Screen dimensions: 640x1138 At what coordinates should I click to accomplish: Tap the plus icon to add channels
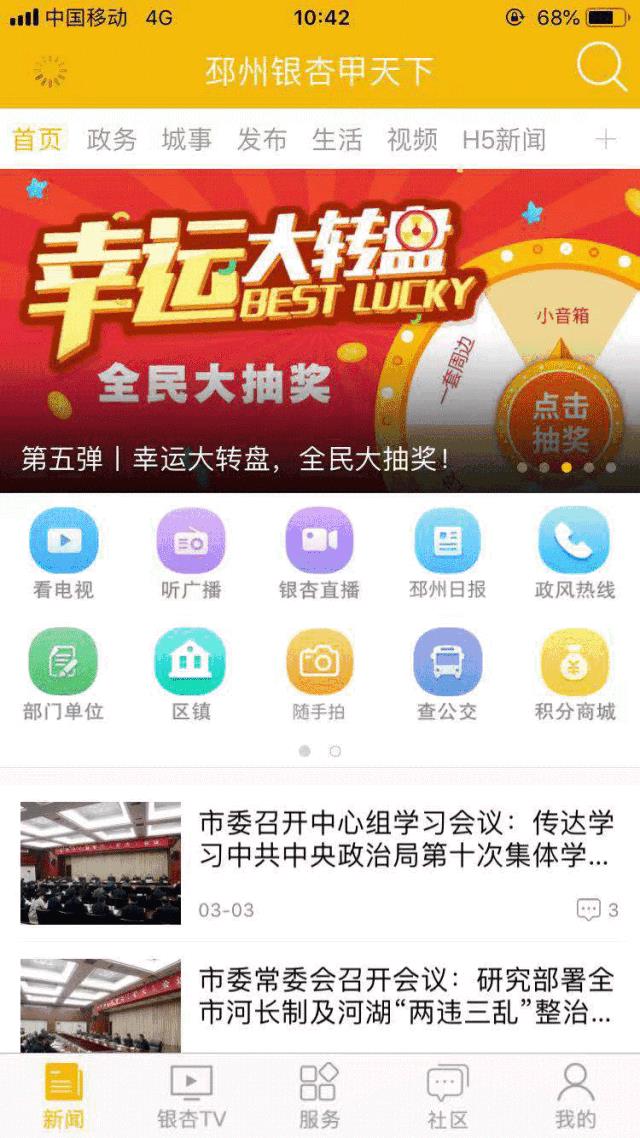tap(605, 139)
